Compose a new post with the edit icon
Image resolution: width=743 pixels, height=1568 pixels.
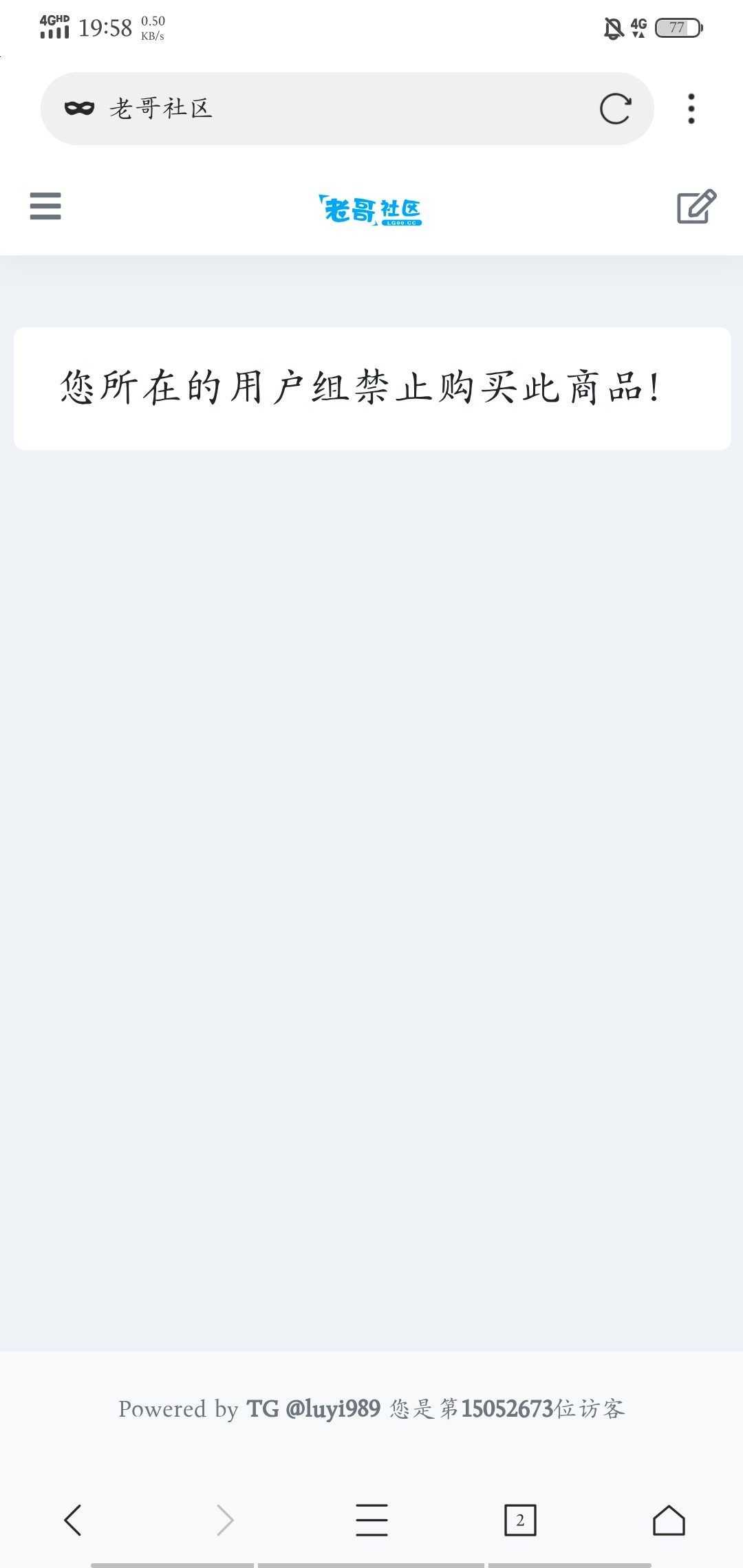tap(696, 206)
